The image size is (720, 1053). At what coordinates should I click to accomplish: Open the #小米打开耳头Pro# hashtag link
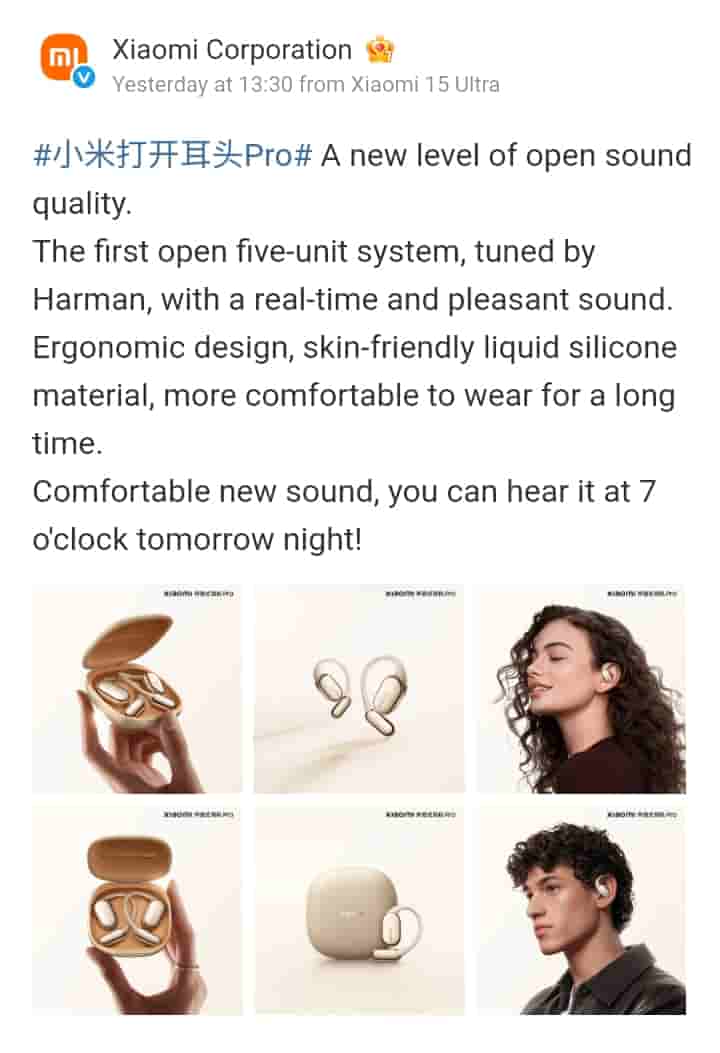[174, 156]
